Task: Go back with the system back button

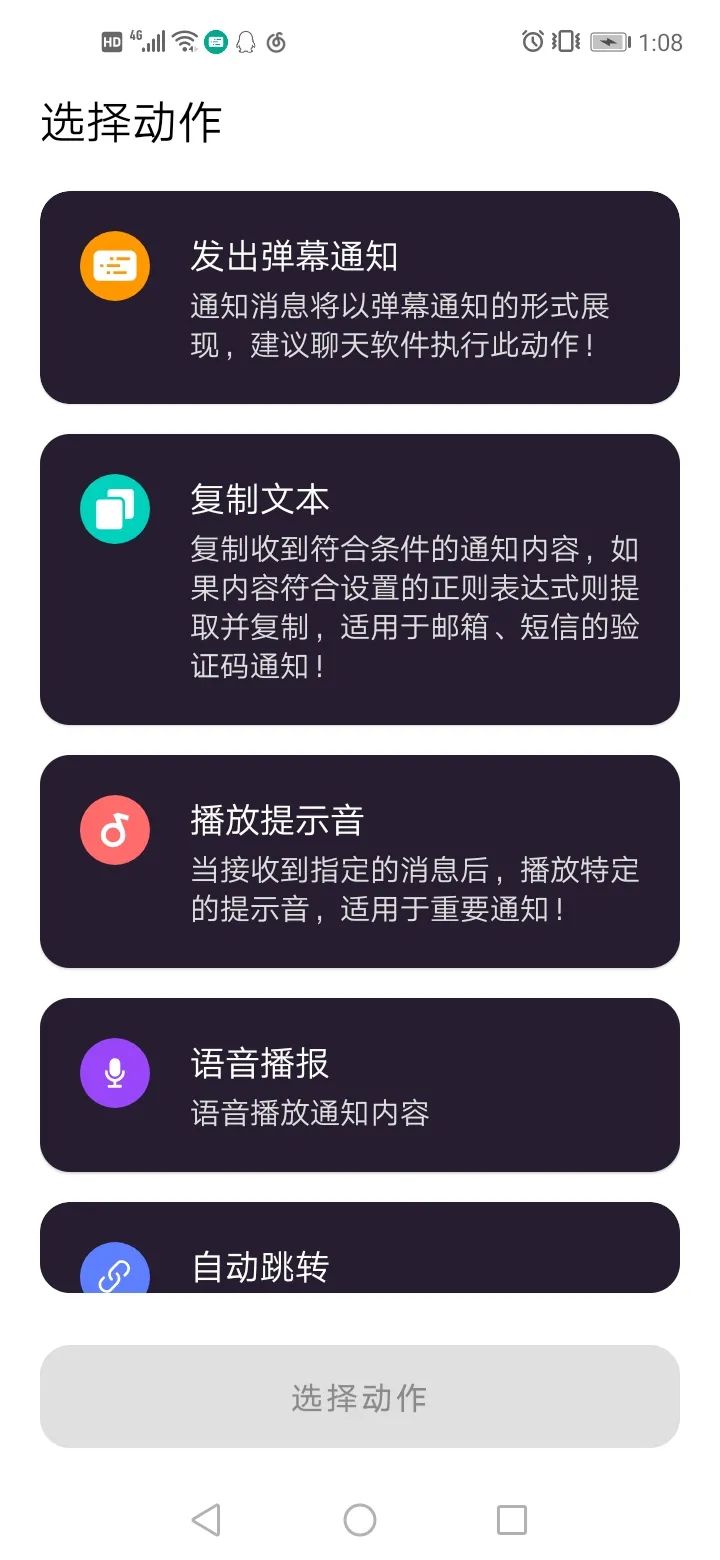Action: (x=206, y=1520)
